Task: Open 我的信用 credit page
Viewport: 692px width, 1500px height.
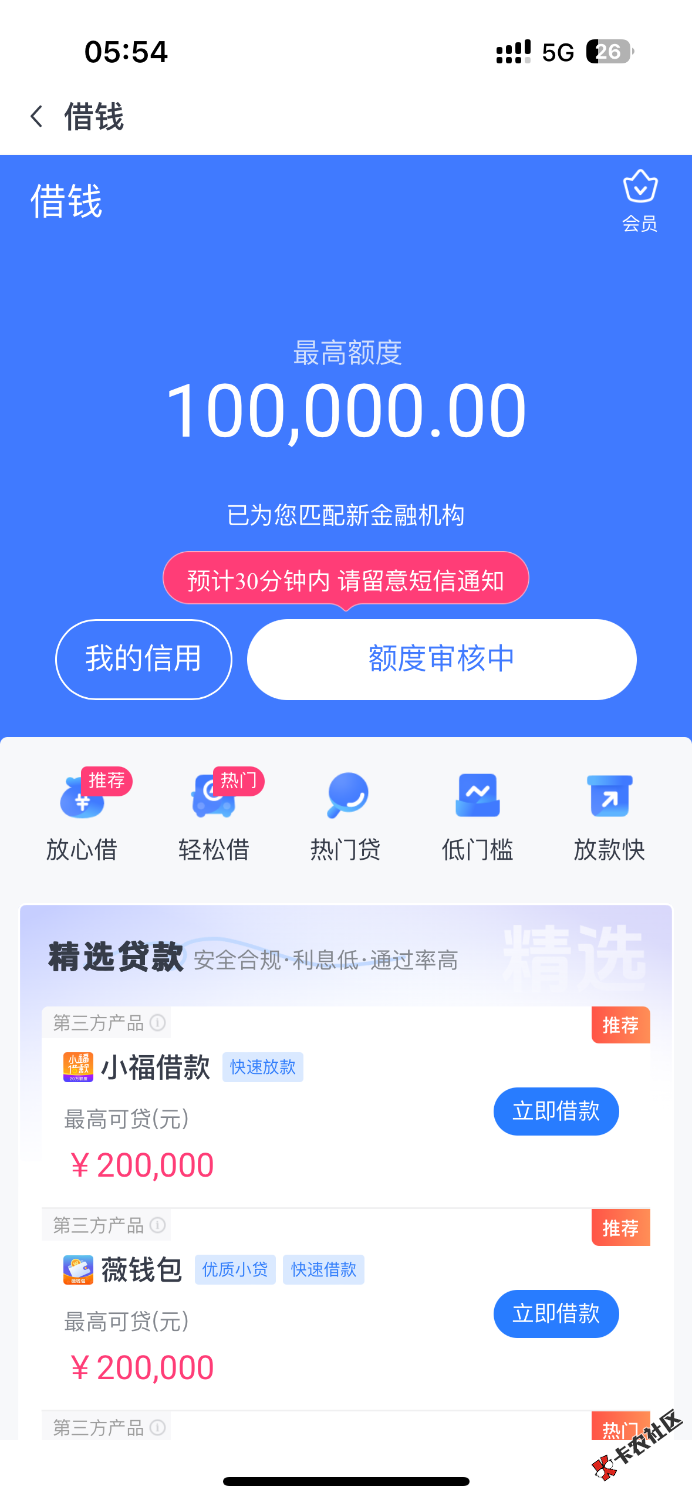Action: click(x=143, y=659)
